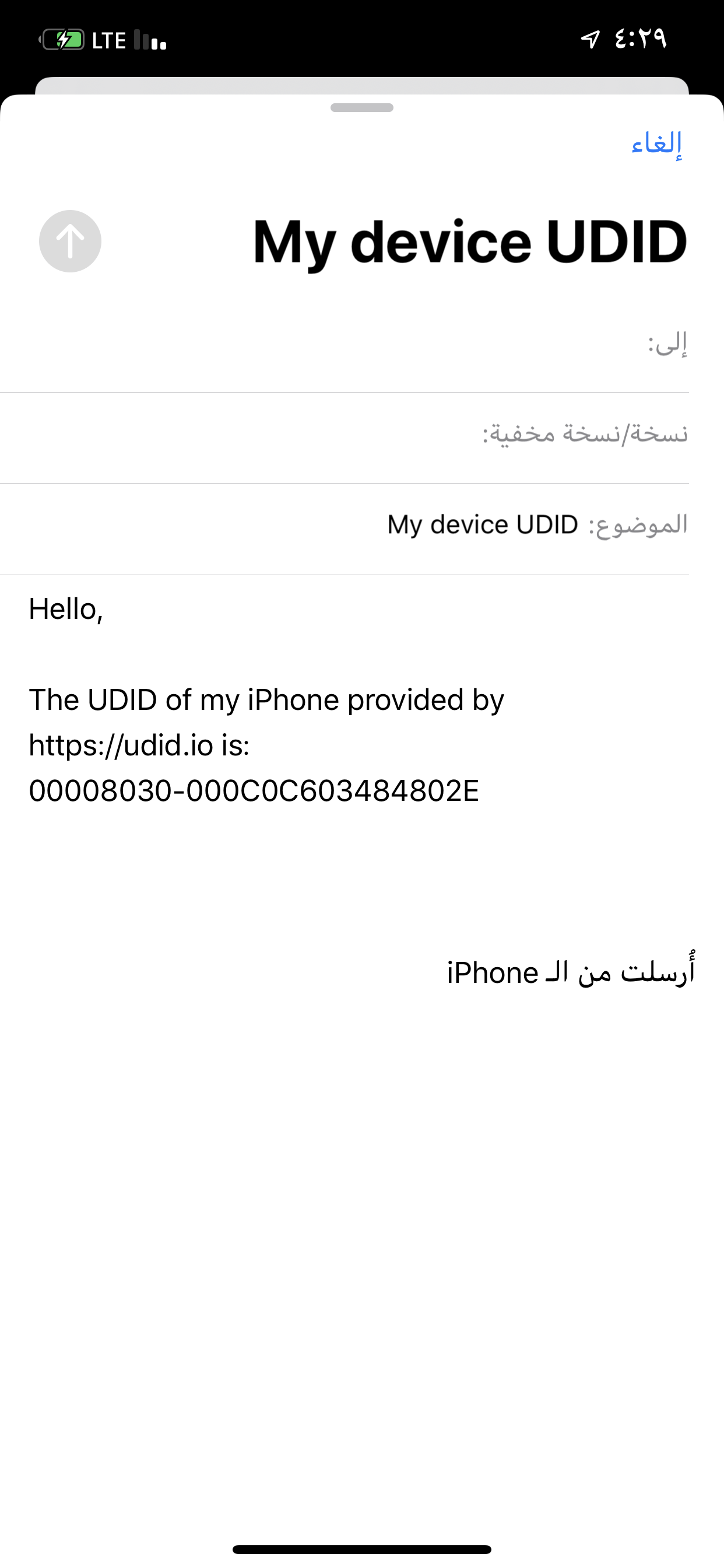
Task: Cancel the email draft via إلغاء
Action: click(656, 143)
